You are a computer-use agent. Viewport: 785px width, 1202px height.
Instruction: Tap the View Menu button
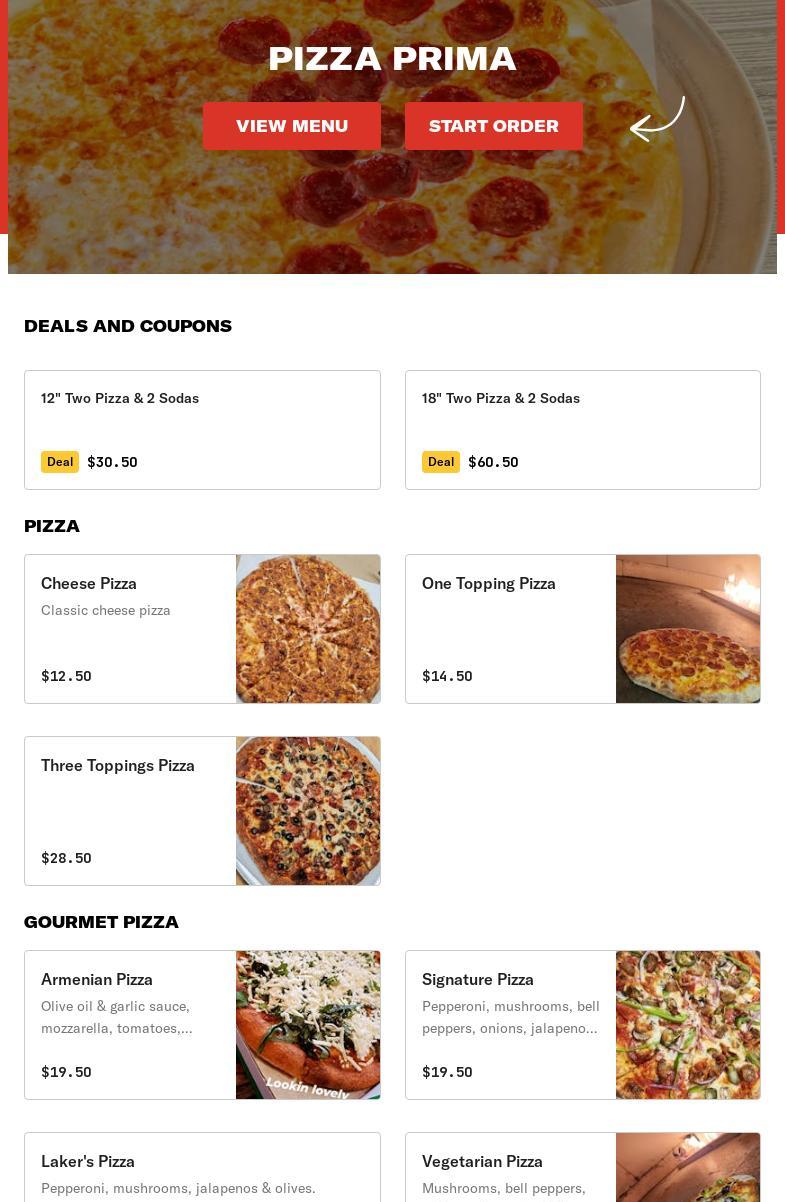(292, 126)
